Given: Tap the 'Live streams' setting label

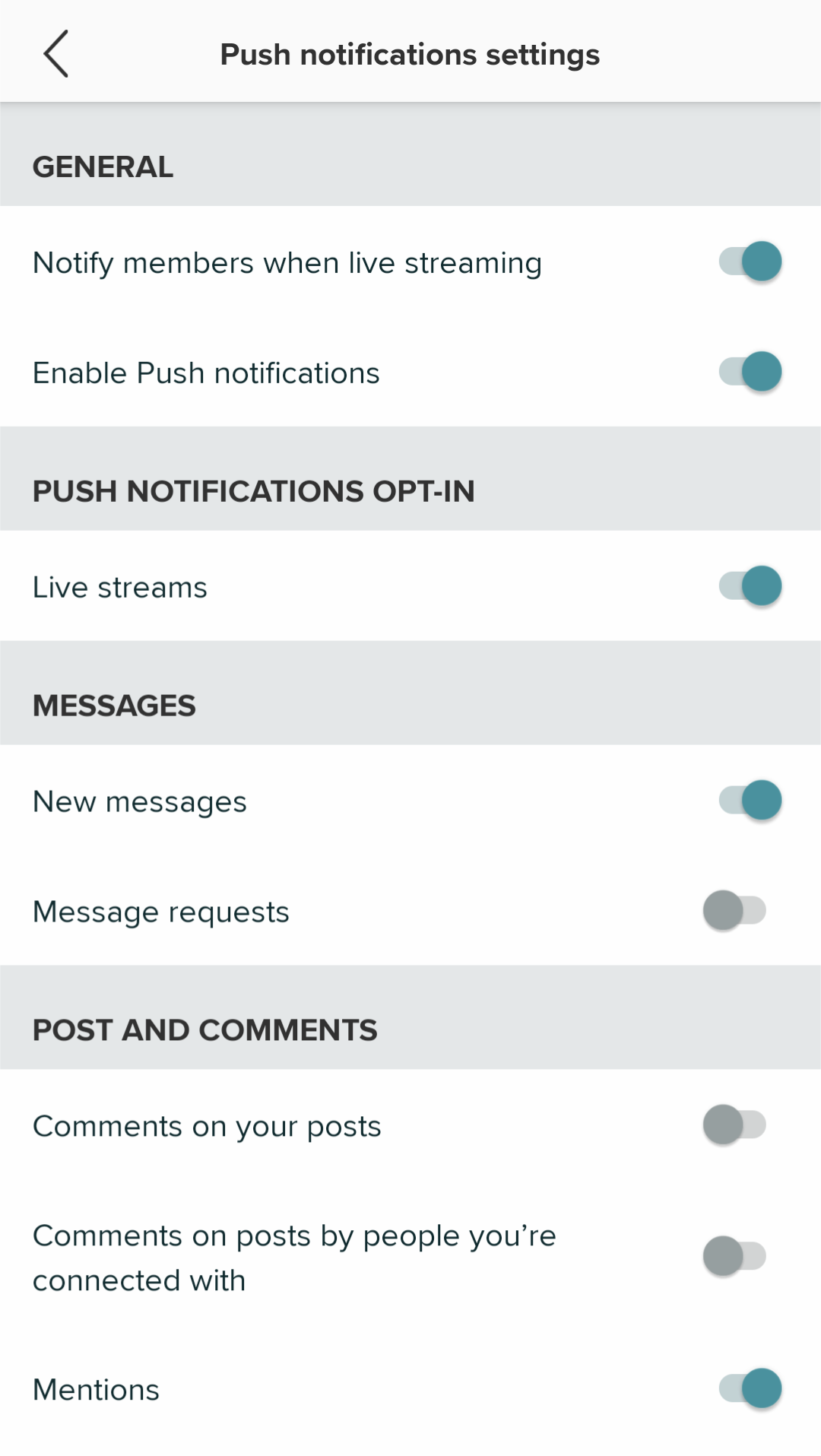Looking at the screenshot, I should [x=119, y=586].
